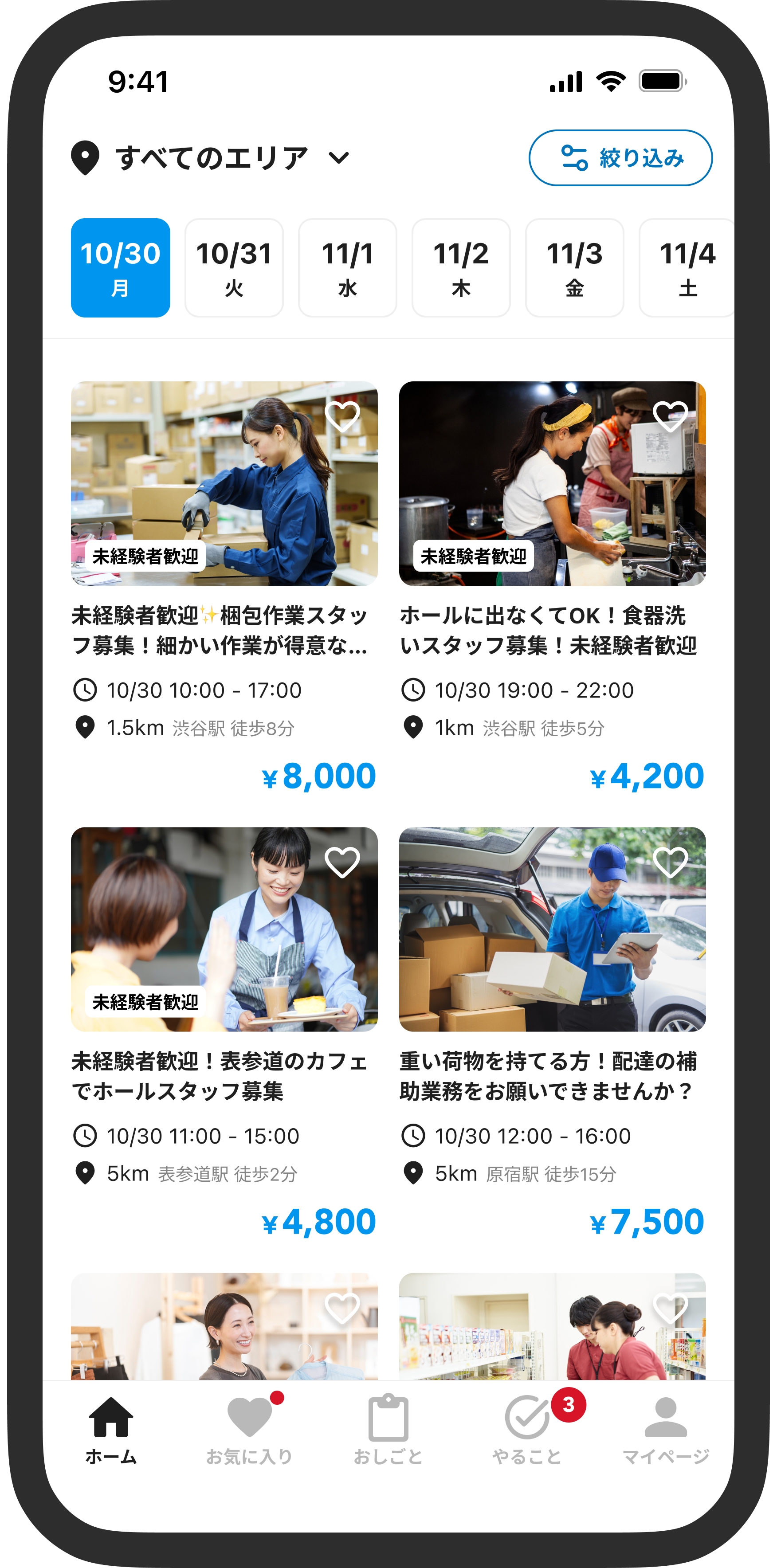777x1568 pixels.
Task: Switch to the マイページ tab
Action: pyautogui.click(x=666, y=1431)
